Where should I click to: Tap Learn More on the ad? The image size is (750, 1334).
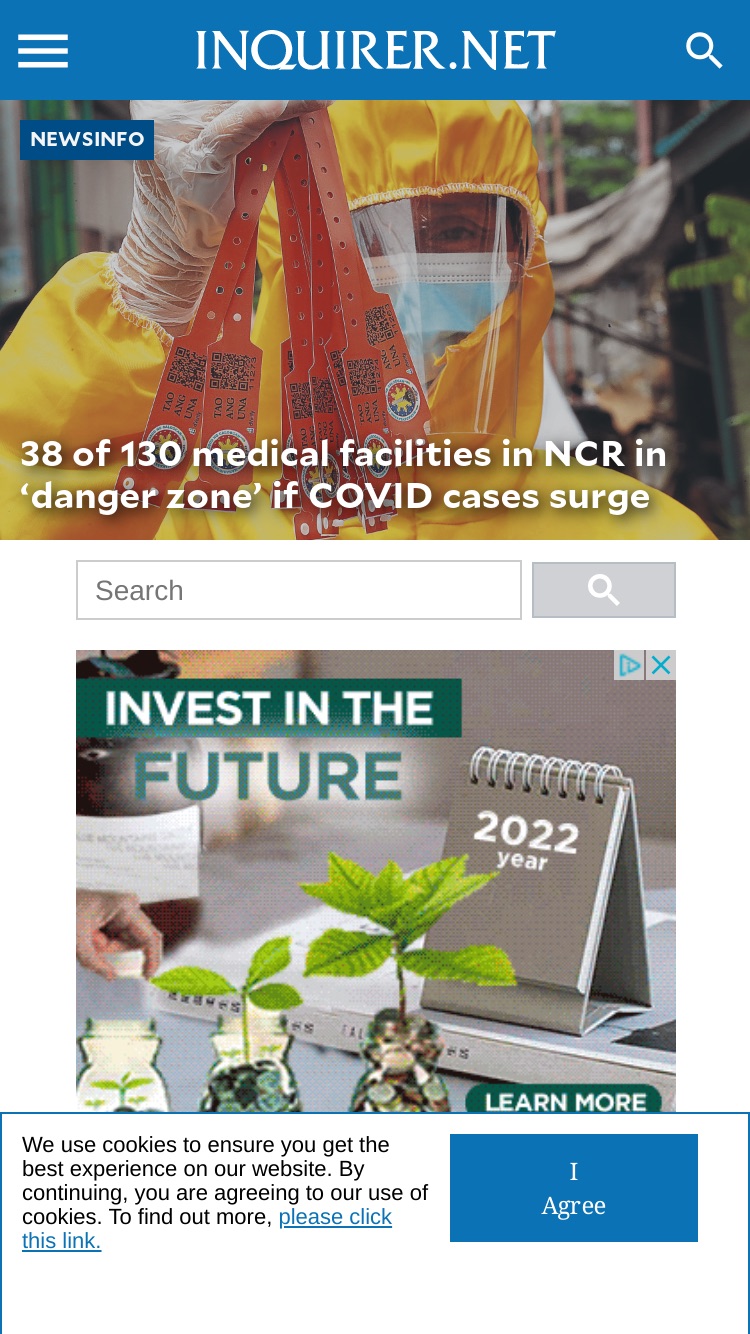point(566,1101)
